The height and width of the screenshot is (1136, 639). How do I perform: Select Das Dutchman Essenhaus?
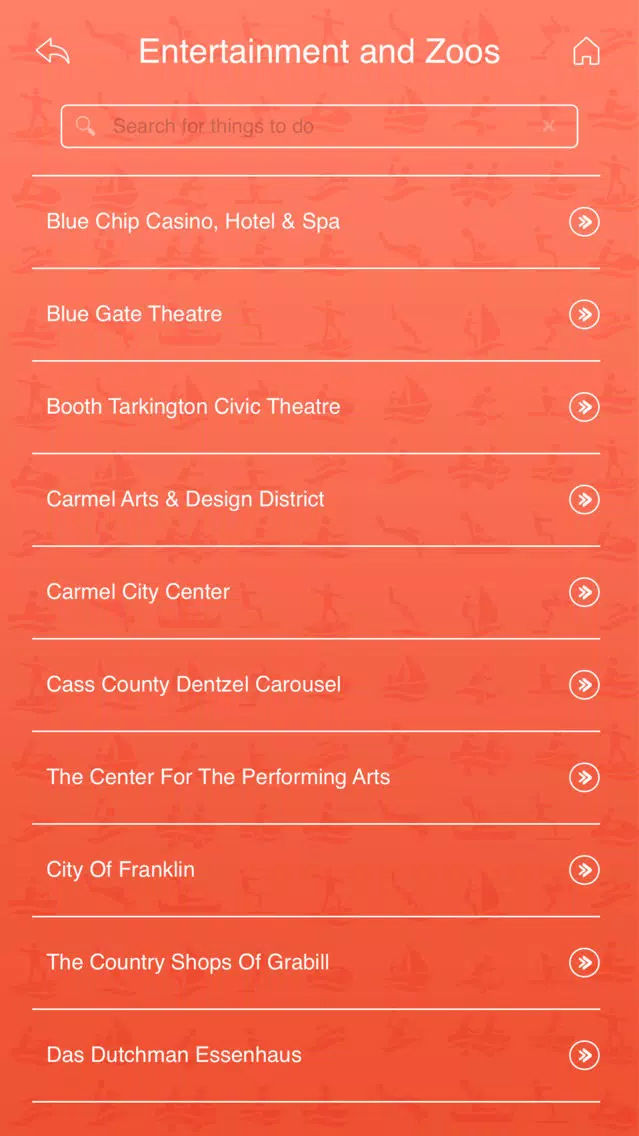(316, 1056)
